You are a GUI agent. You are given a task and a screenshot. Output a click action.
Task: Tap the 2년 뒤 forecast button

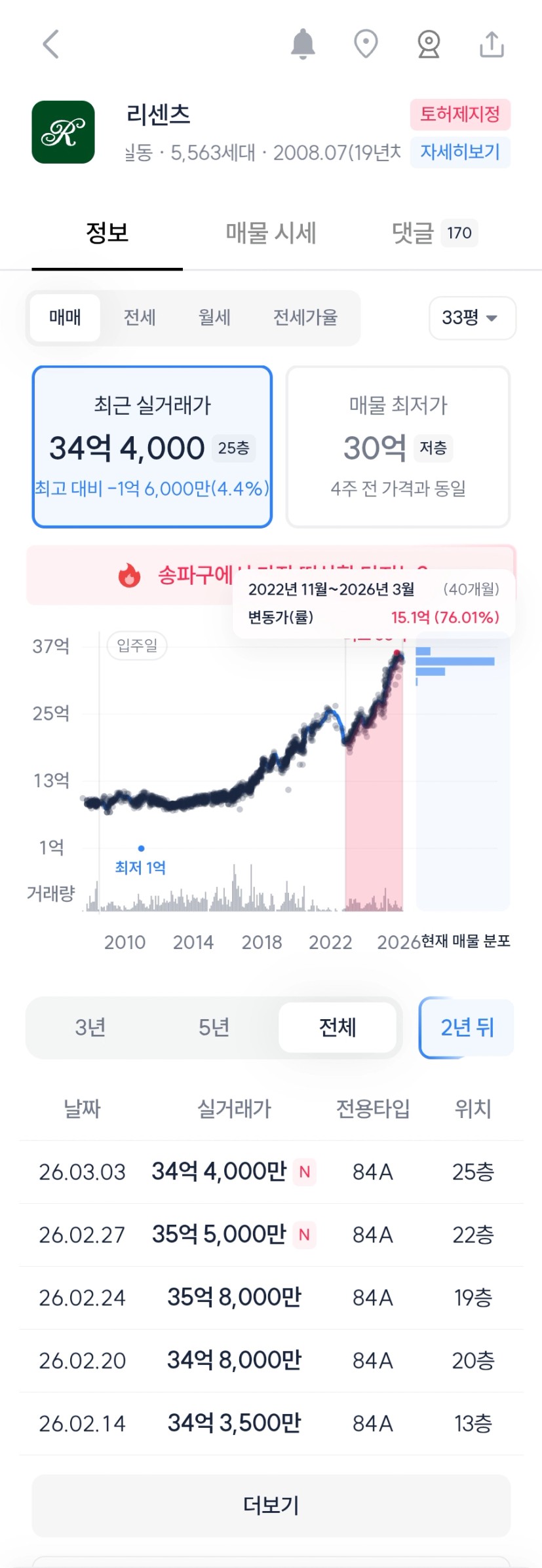(x=467, y=1028)
